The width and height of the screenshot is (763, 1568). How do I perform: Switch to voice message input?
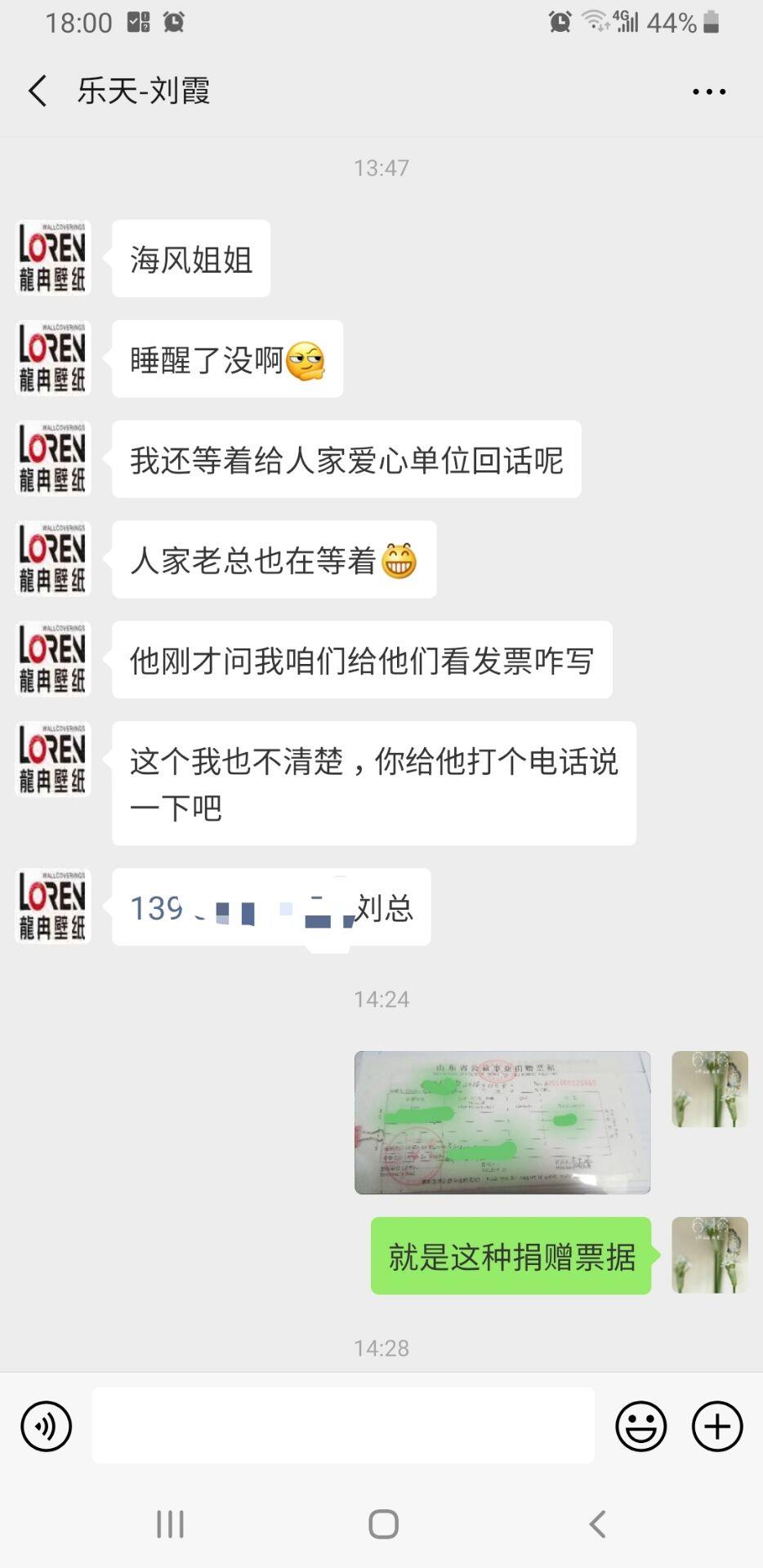tap(47, 1426)
